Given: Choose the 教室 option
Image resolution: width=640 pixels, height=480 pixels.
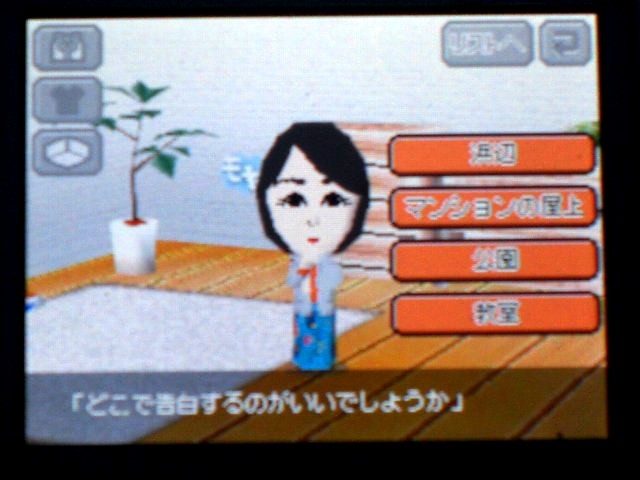Looking at the screenshot, I should click(494, 313).
